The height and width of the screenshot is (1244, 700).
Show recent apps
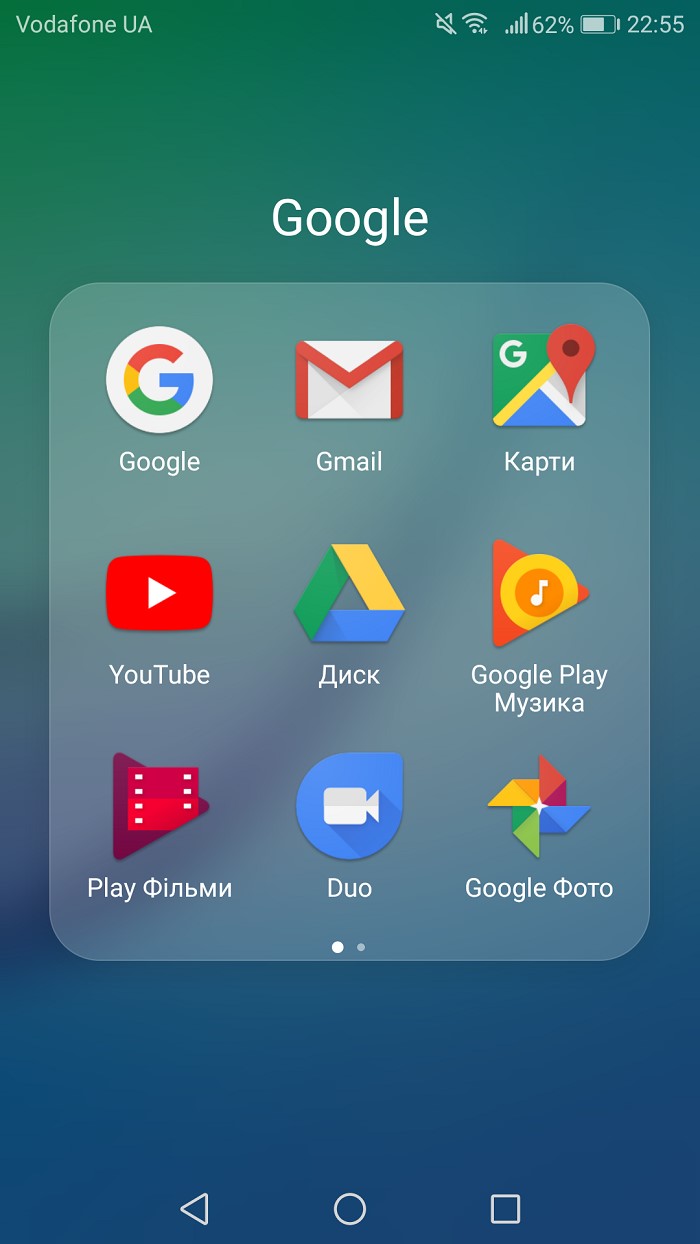[506, 1208]
